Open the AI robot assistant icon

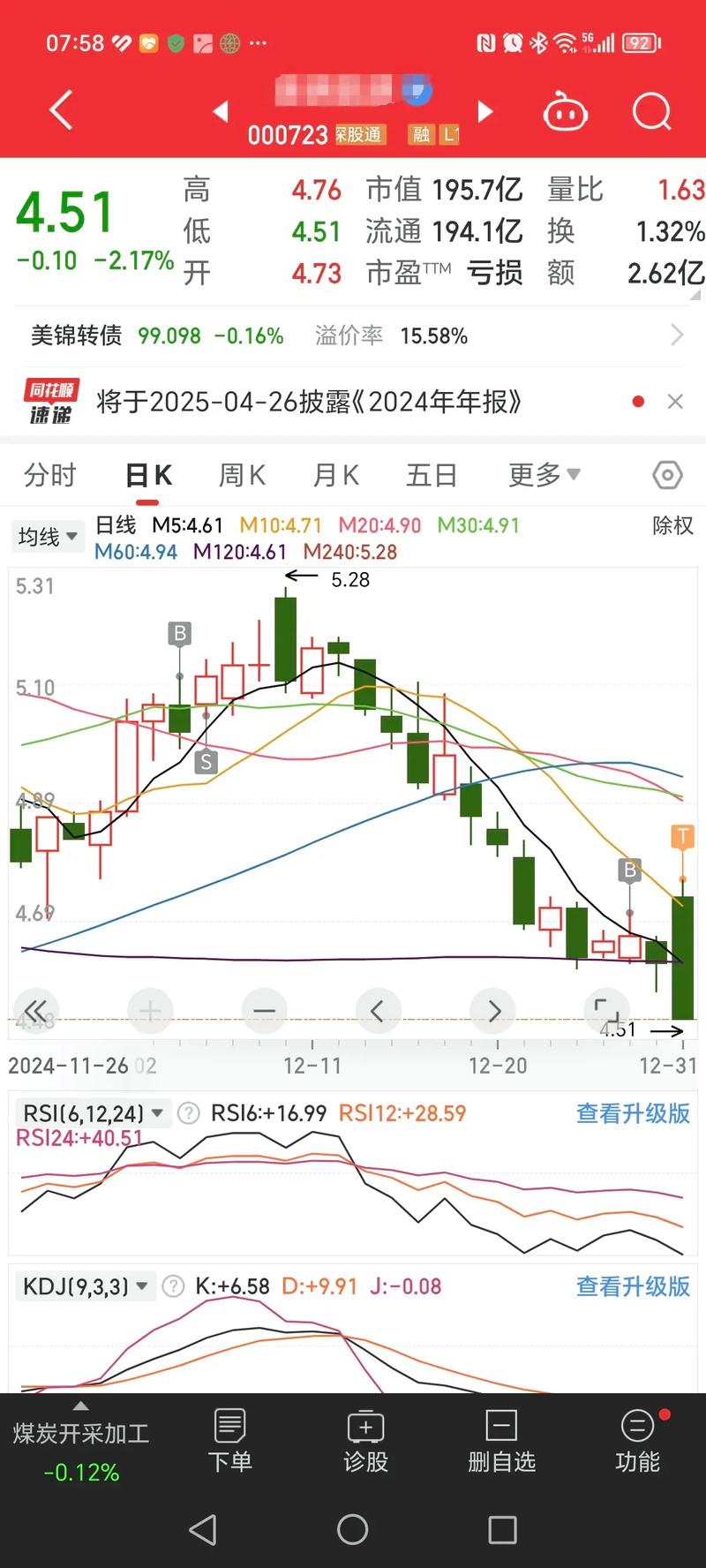[x=566, y=111]
